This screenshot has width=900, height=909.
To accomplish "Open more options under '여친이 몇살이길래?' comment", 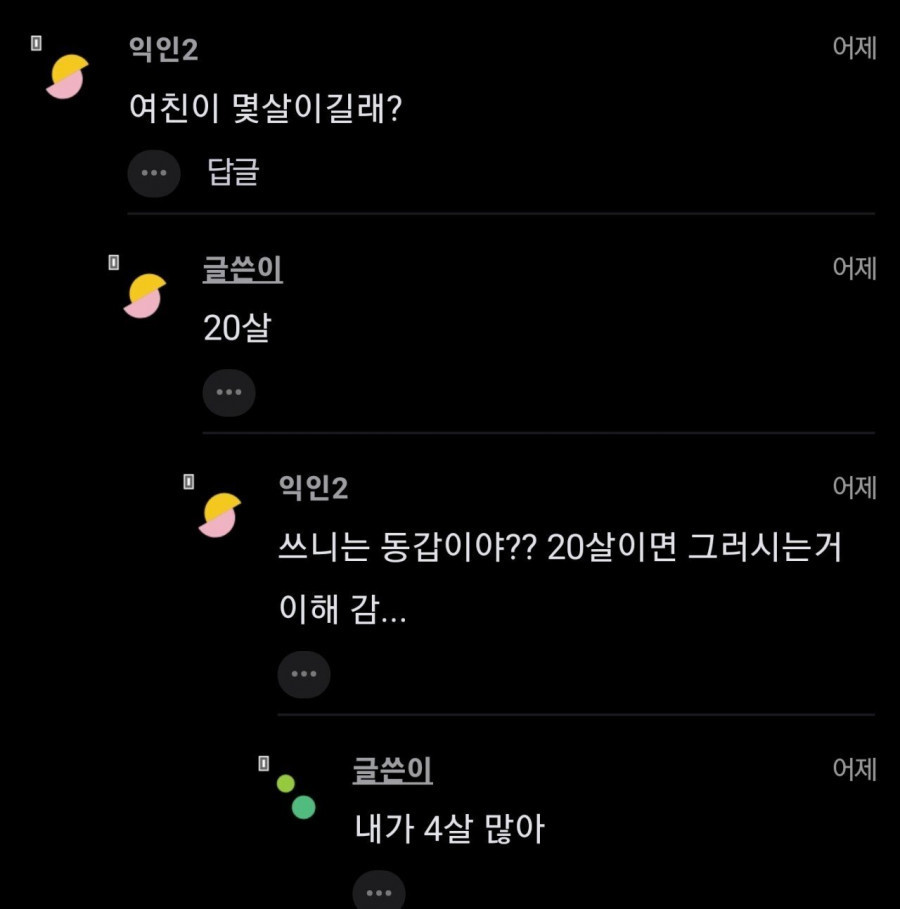I will (154, 173).
